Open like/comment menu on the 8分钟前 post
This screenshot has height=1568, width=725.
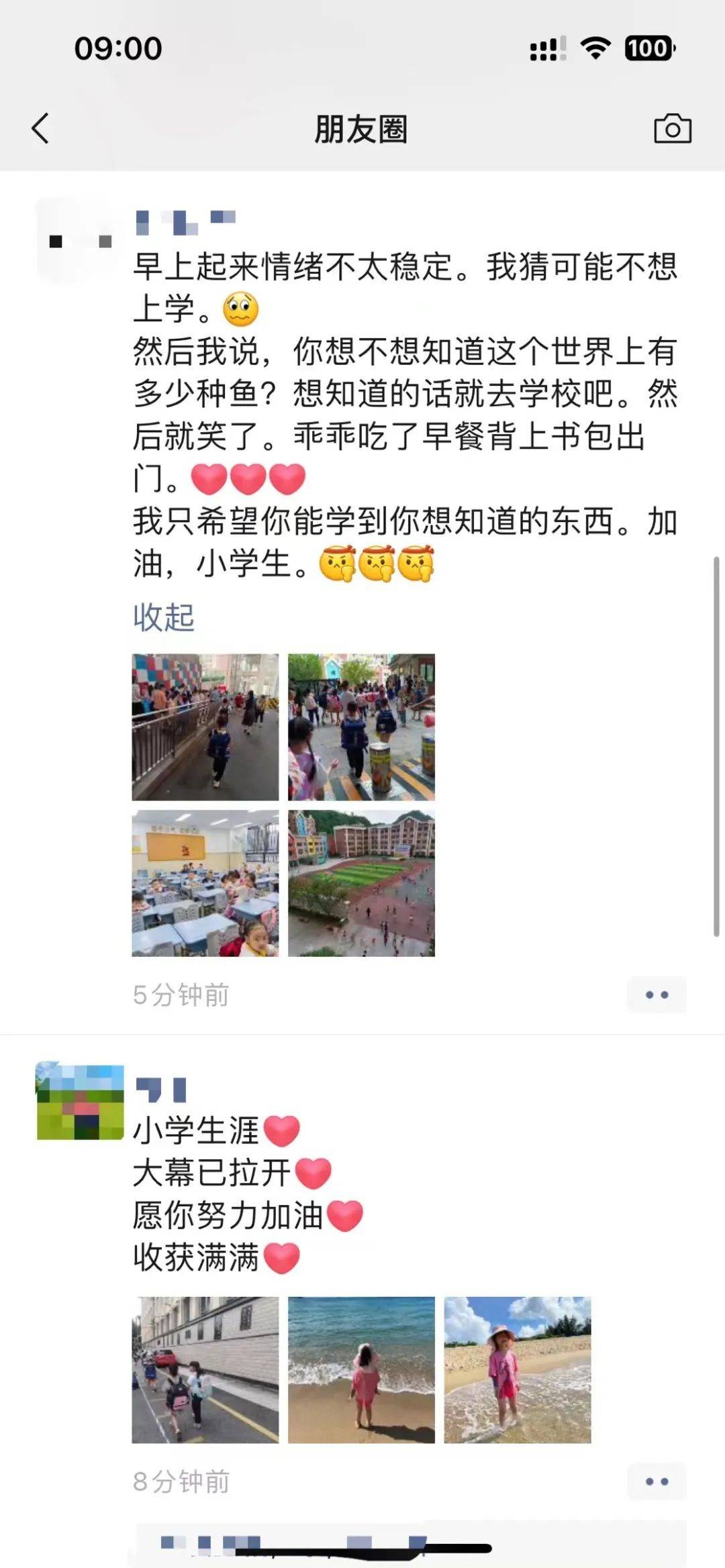(656, 1481)
